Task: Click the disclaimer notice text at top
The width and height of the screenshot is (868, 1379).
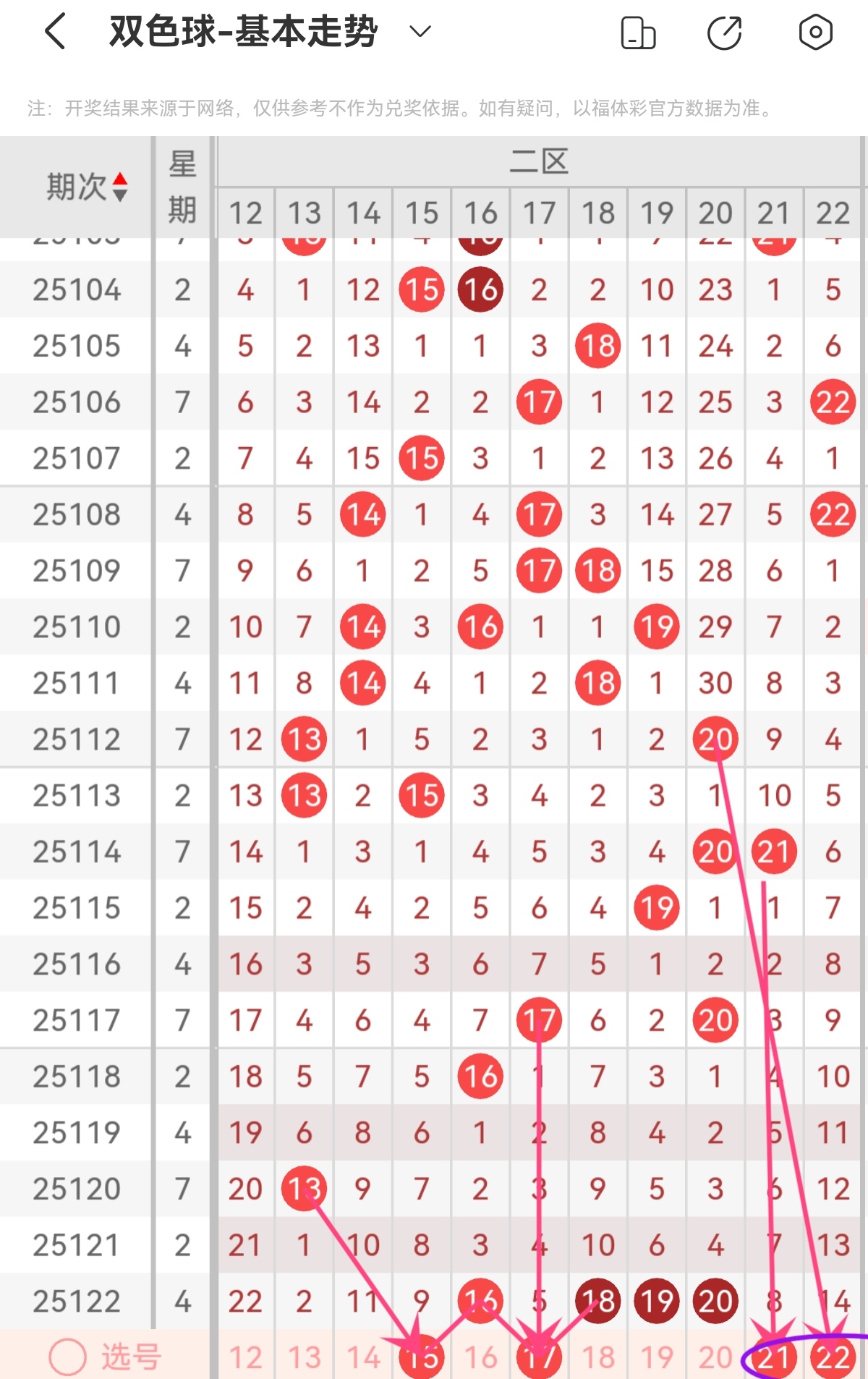Action: click(x=398, y=109)
